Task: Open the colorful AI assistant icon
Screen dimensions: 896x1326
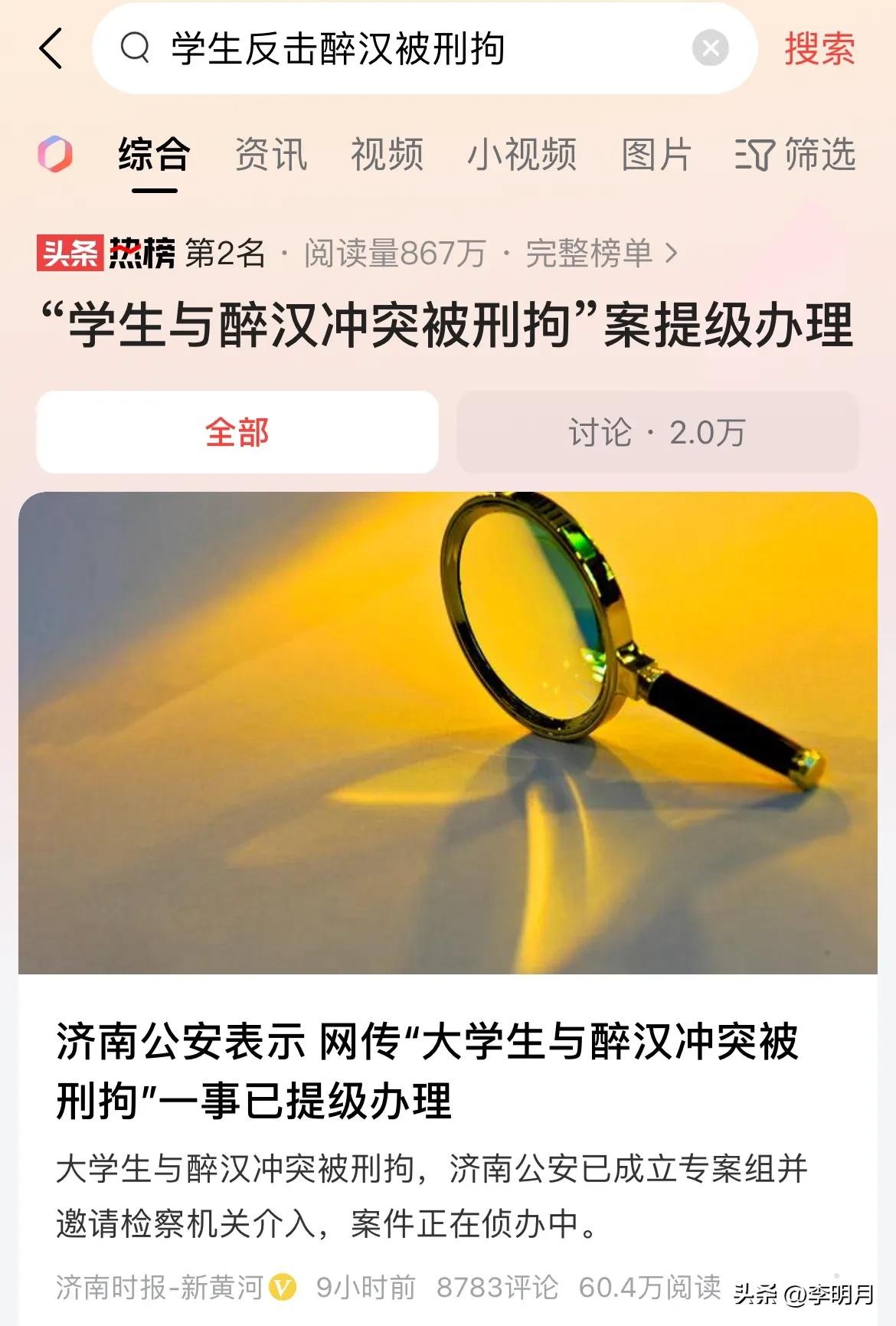Action: pyautogui.click(x=55, y=154)
